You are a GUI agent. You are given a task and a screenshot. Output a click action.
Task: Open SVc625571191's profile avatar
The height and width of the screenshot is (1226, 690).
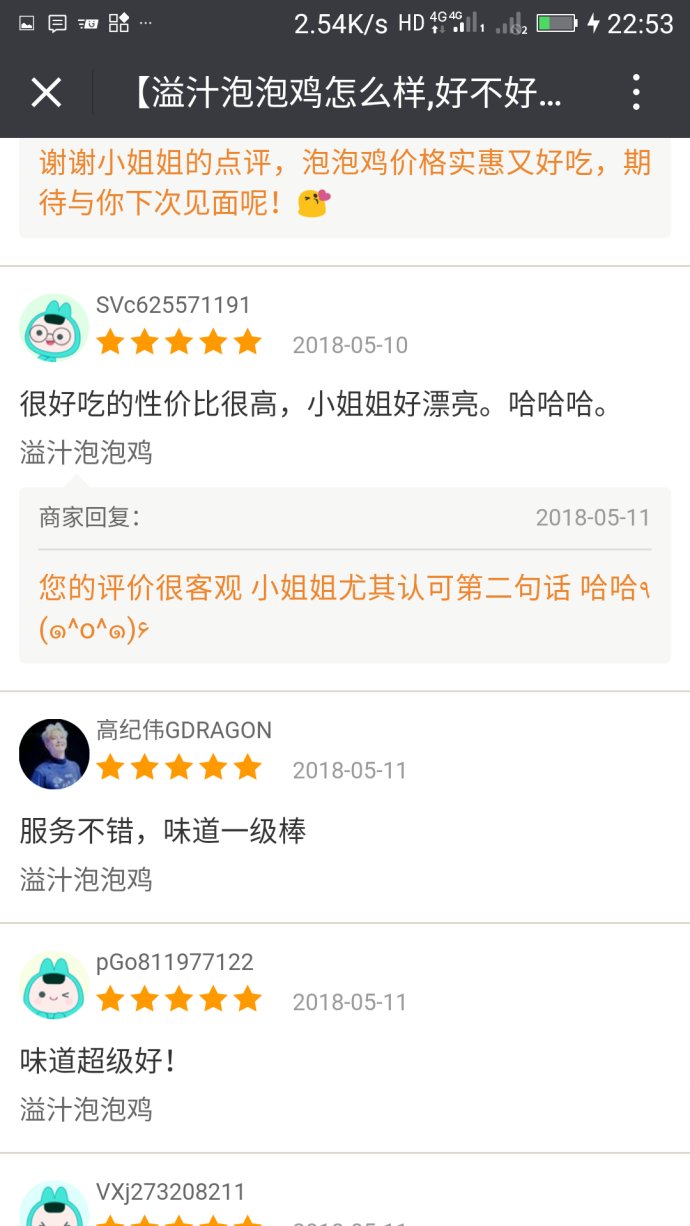(x=54, y=328)
